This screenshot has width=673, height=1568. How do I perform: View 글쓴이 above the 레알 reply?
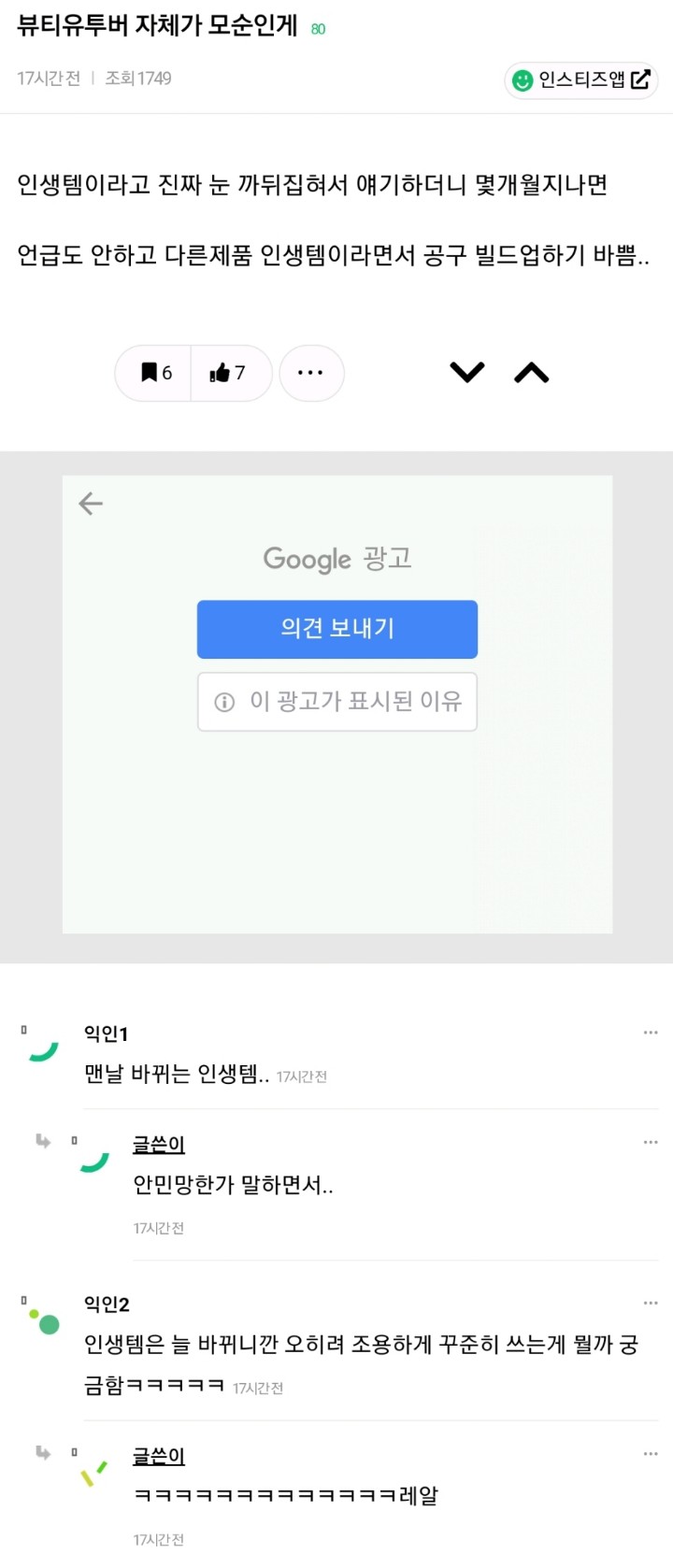(159, 1456)
